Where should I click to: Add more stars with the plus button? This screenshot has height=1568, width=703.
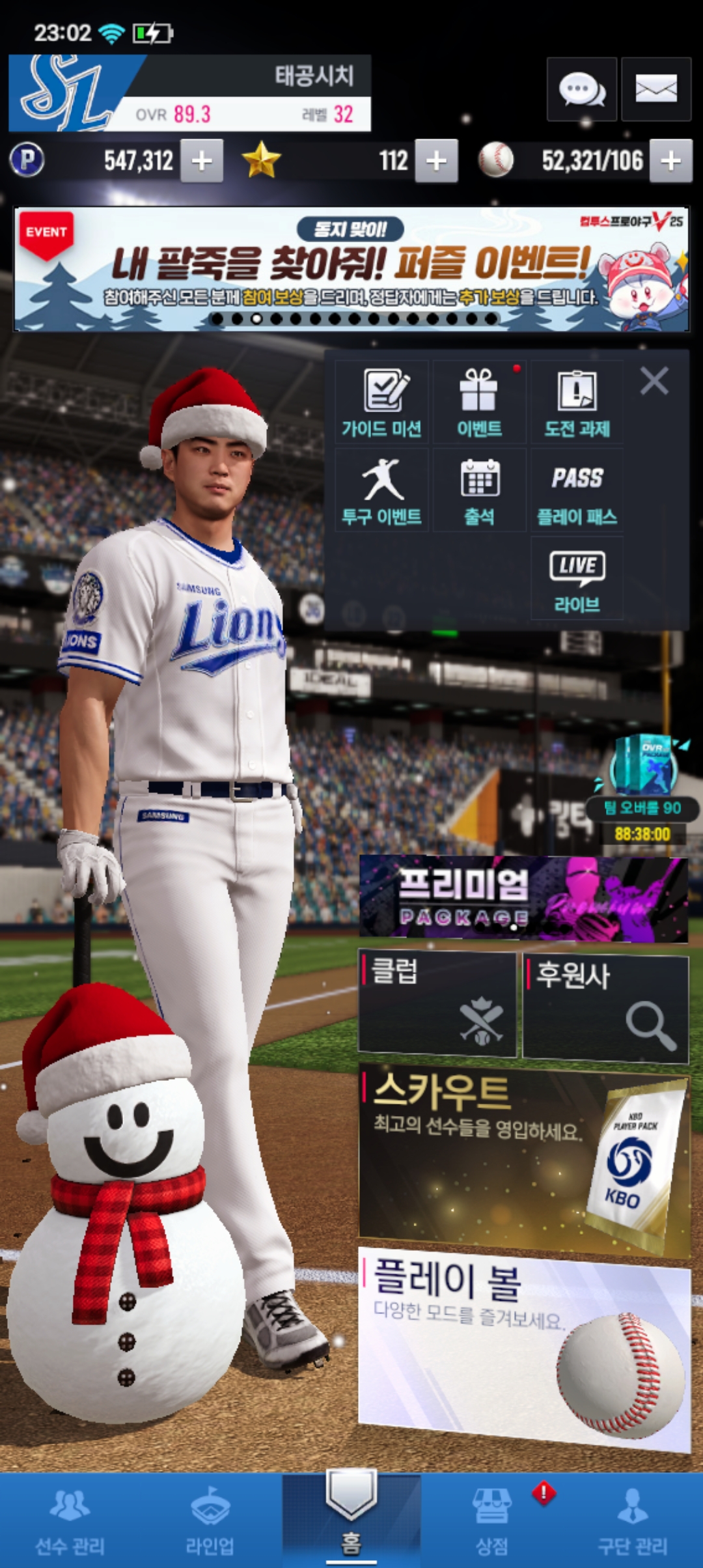click(436, 161)
